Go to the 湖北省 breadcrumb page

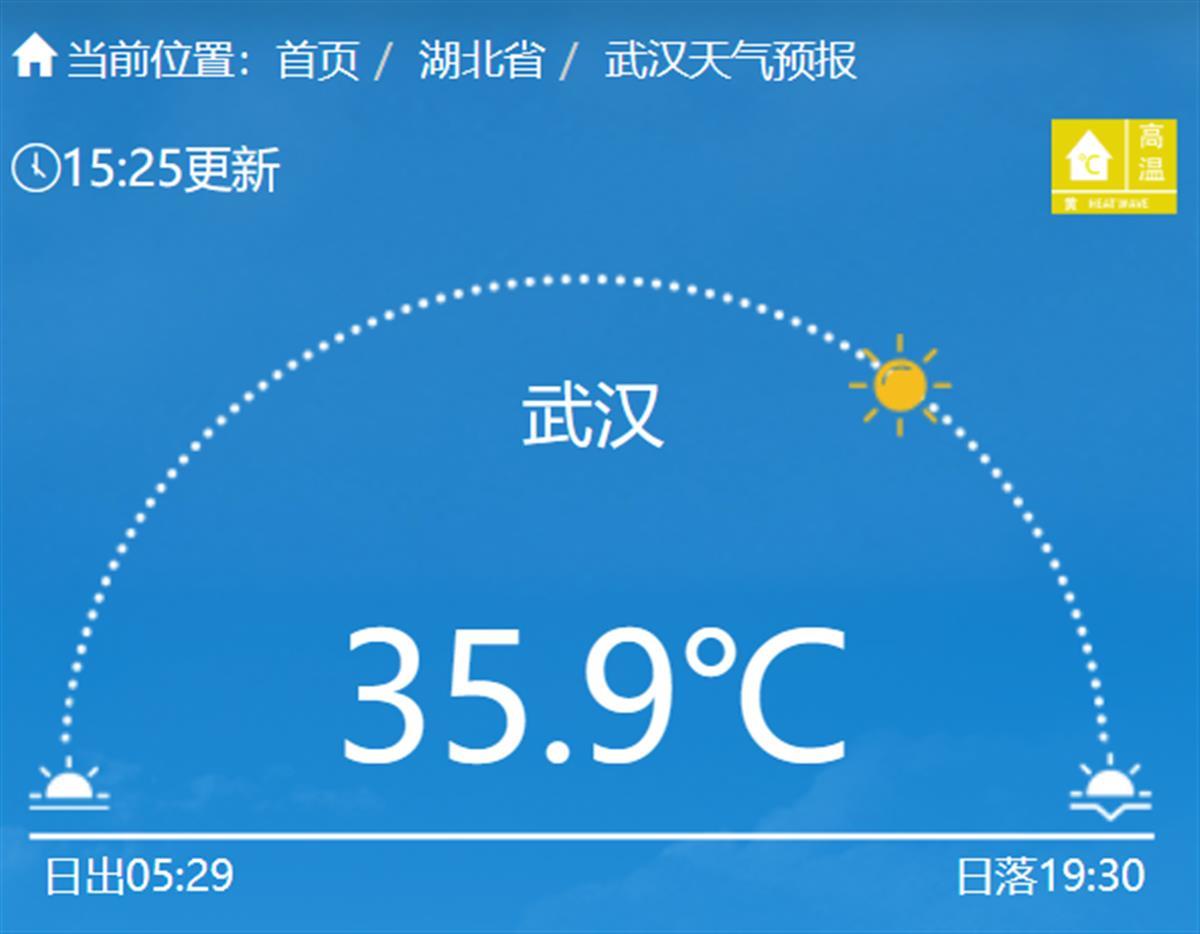[x=481, y=61]
